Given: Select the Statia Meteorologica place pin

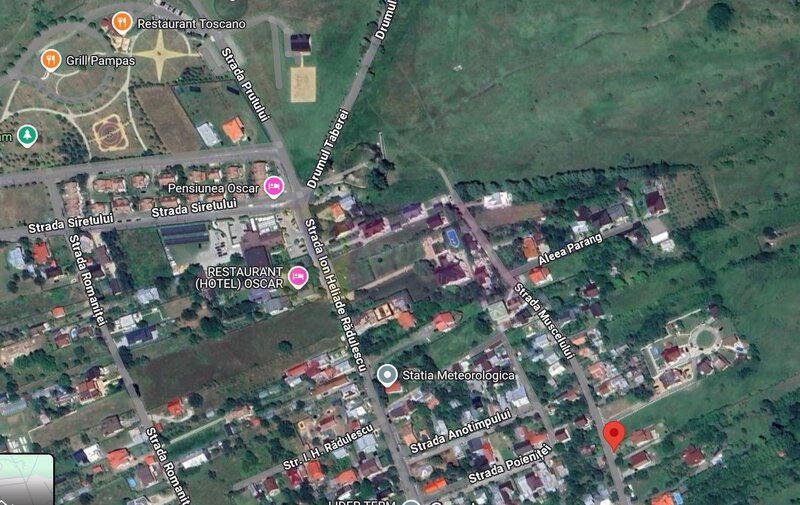Looking at the screenshot, I should pos(388,375).
